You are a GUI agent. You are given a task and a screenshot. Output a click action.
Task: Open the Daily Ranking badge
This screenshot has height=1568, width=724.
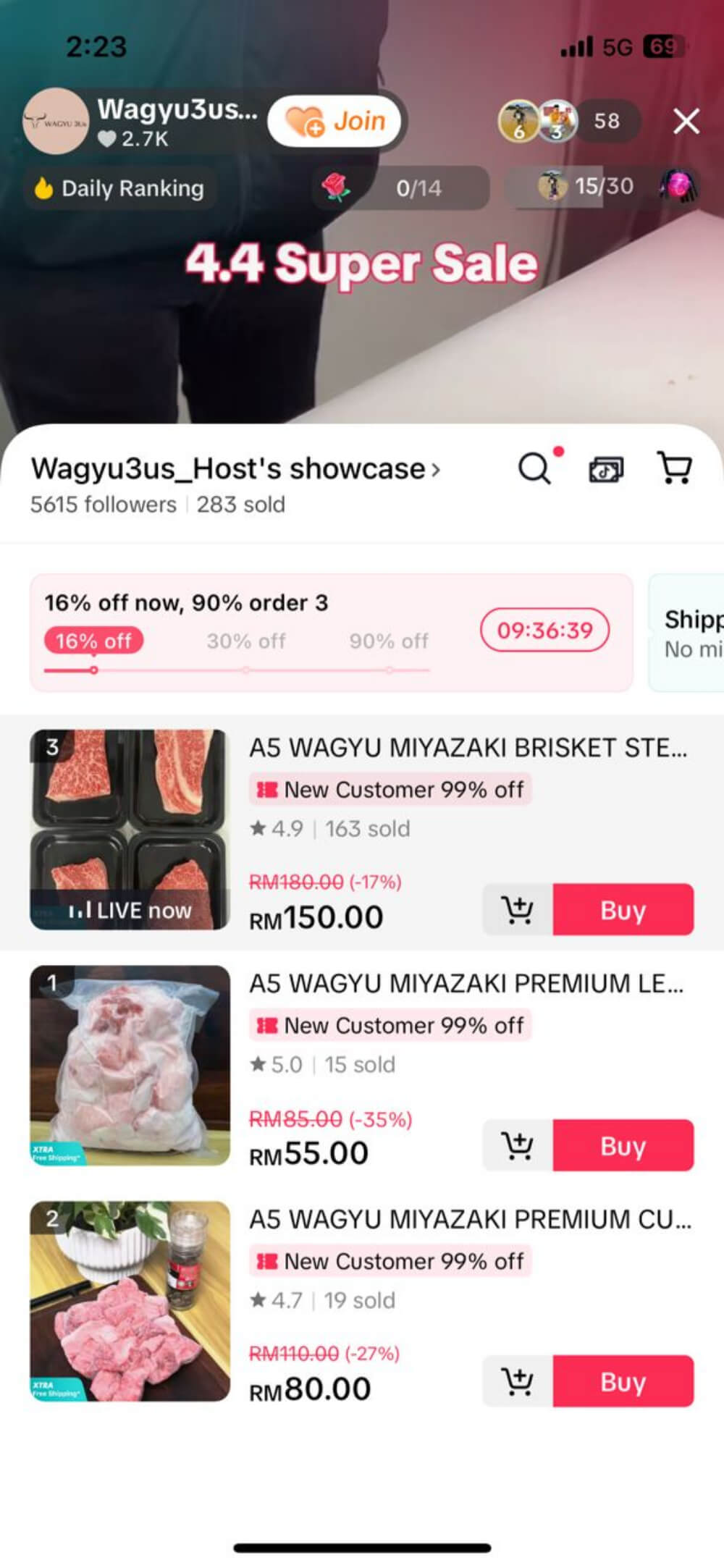[119, 188]
